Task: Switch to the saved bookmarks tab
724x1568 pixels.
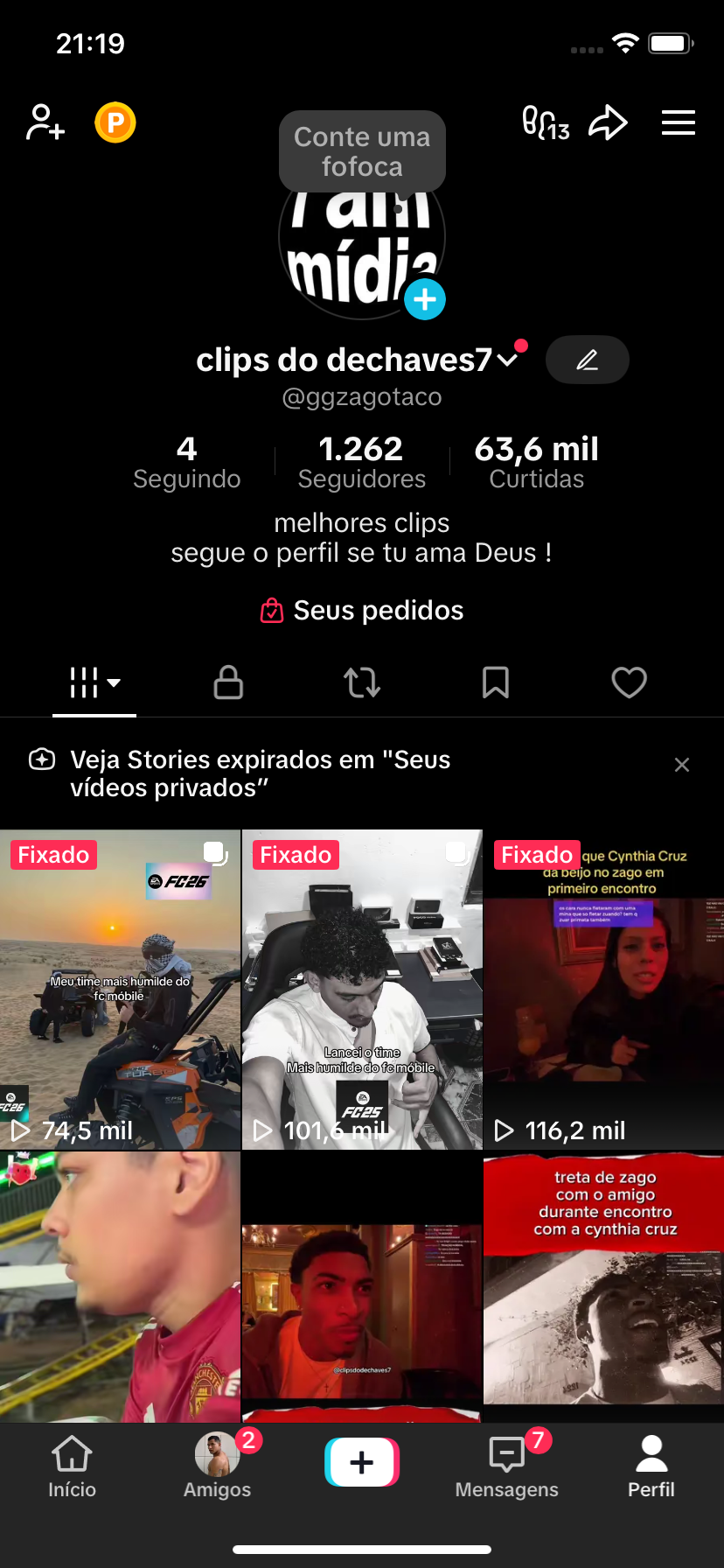Action: point(496,682)
